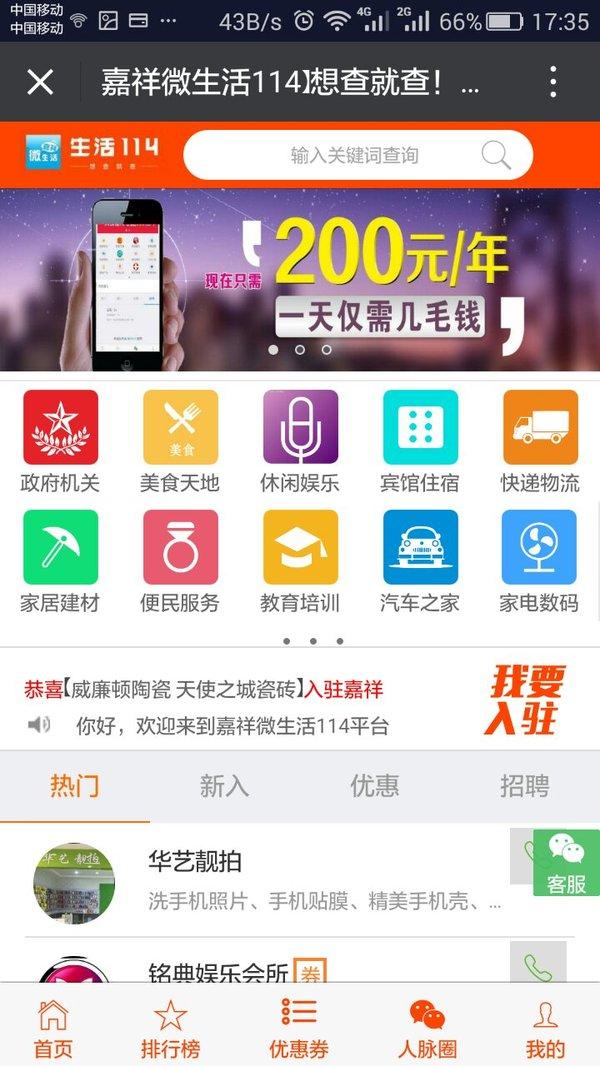Open the 政府机关 category

(x=60, y=442)
